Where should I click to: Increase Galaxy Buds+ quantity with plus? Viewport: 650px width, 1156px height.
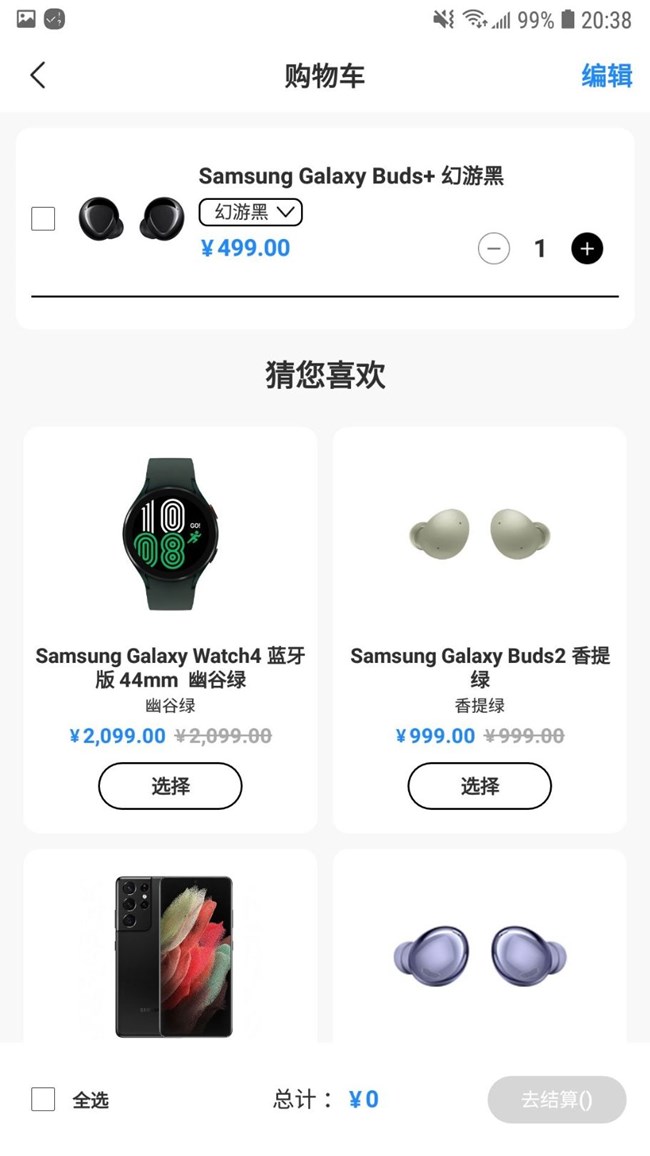[x=587, y=248]
